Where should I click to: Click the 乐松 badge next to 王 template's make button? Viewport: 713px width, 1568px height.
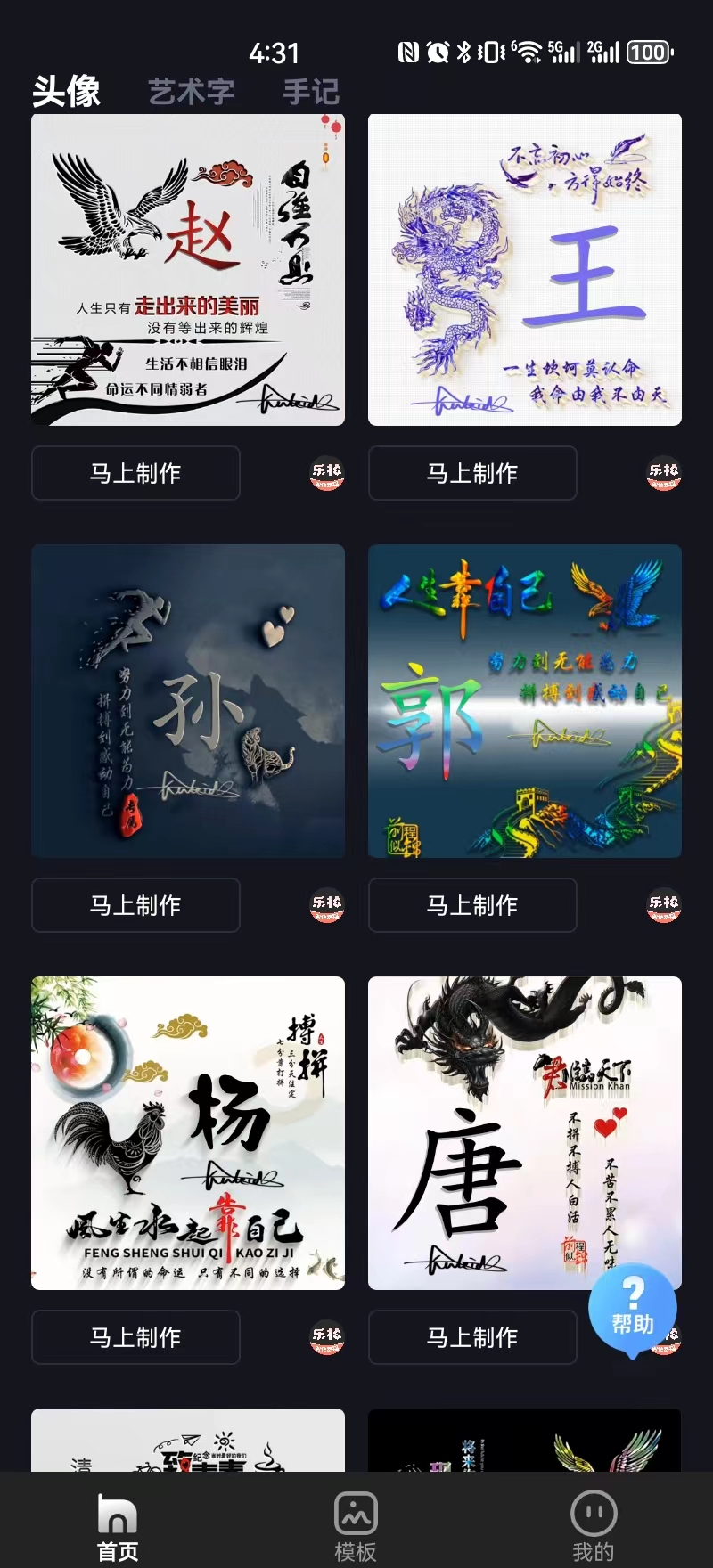coord(663,474)
